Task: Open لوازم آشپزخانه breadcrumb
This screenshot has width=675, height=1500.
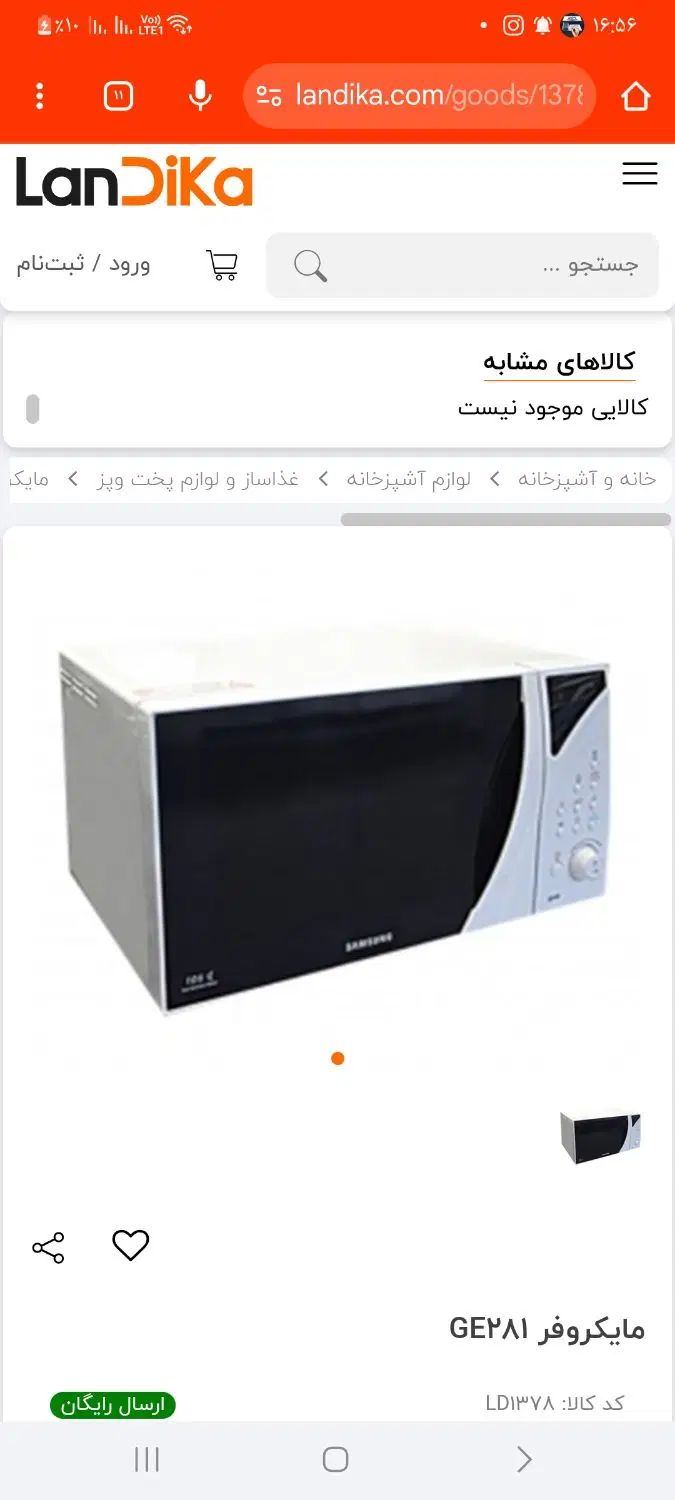Action: pos(408,479)
